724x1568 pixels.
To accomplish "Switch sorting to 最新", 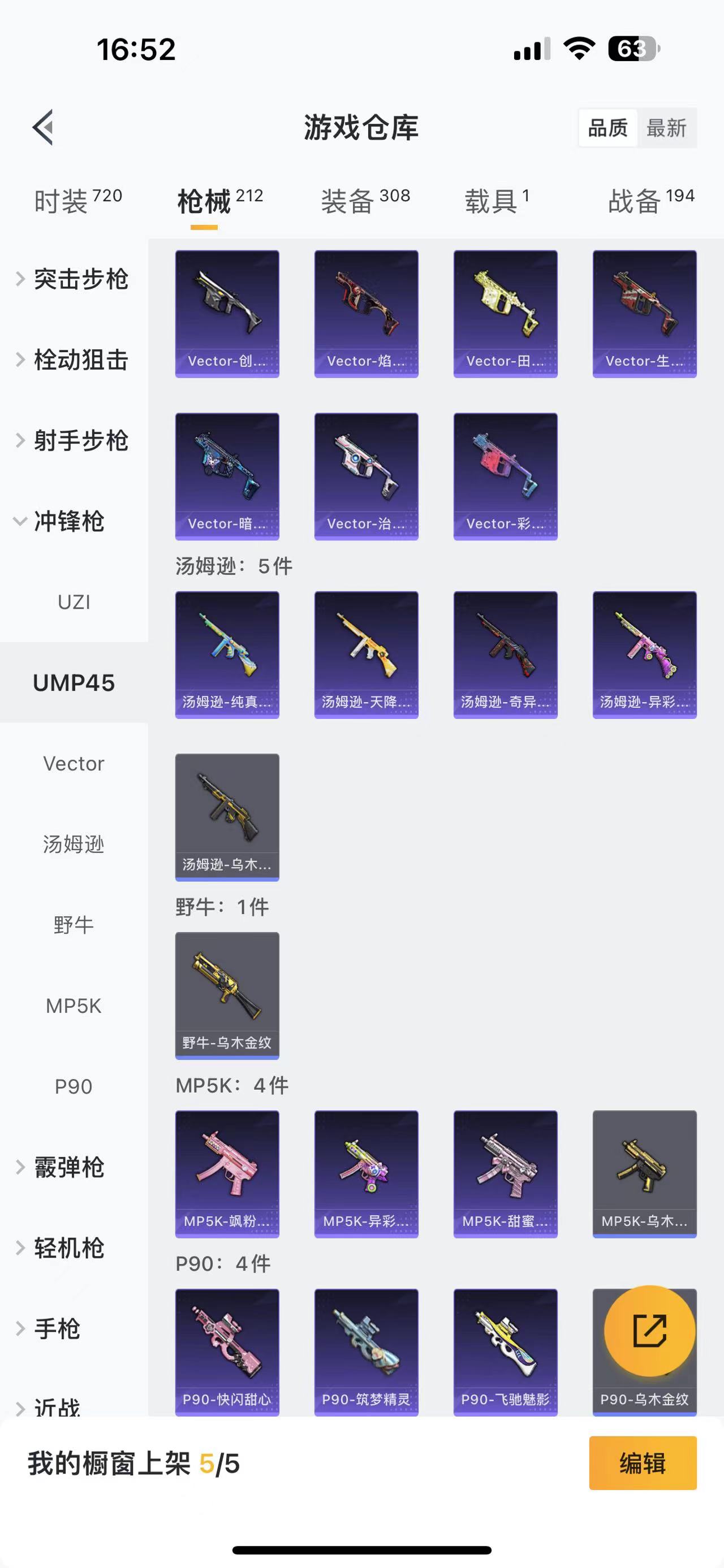I will 668,128.
